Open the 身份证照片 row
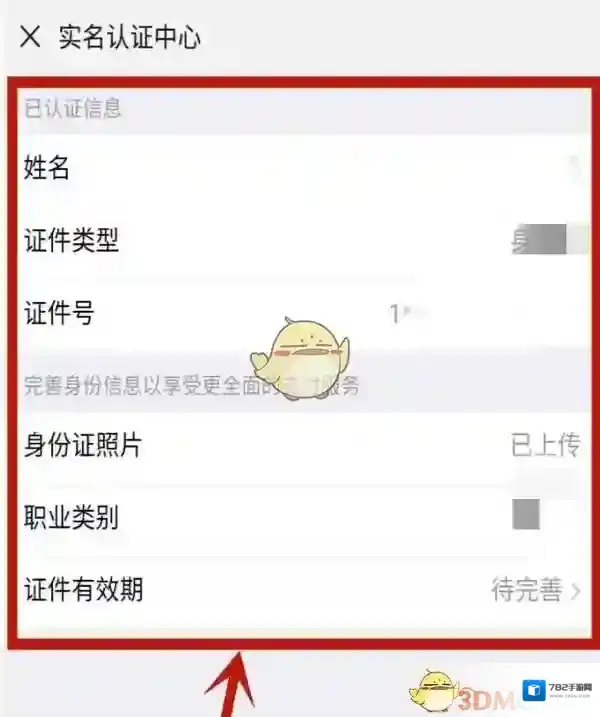Screen dimensions: 600x717 click(x=300, y=446)
